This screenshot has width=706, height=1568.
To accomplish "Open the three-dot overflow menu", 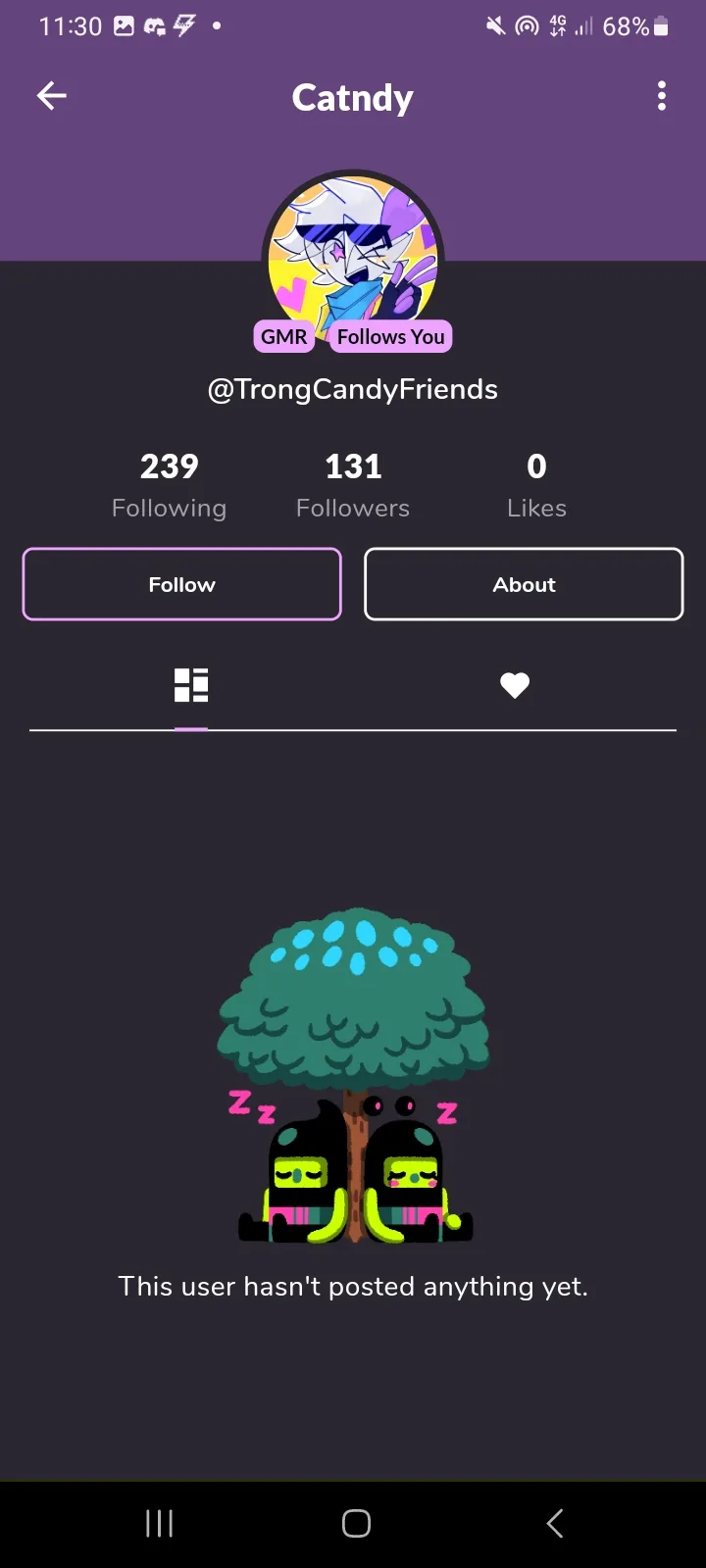I will (662, 96).
